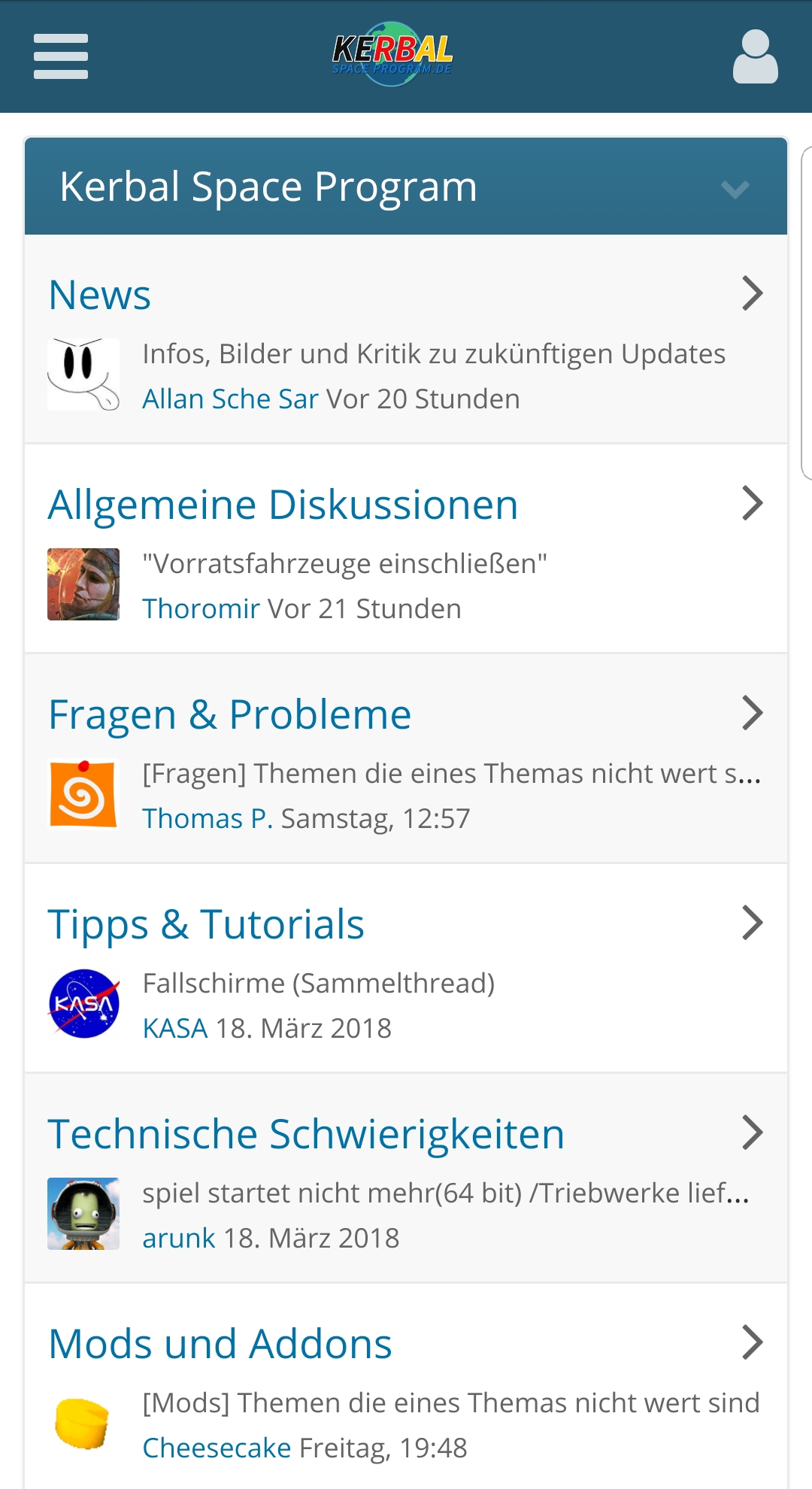View arunk's profile
The width and height of the screenshot is (812, 1489).
click(x=179, y=1238)
